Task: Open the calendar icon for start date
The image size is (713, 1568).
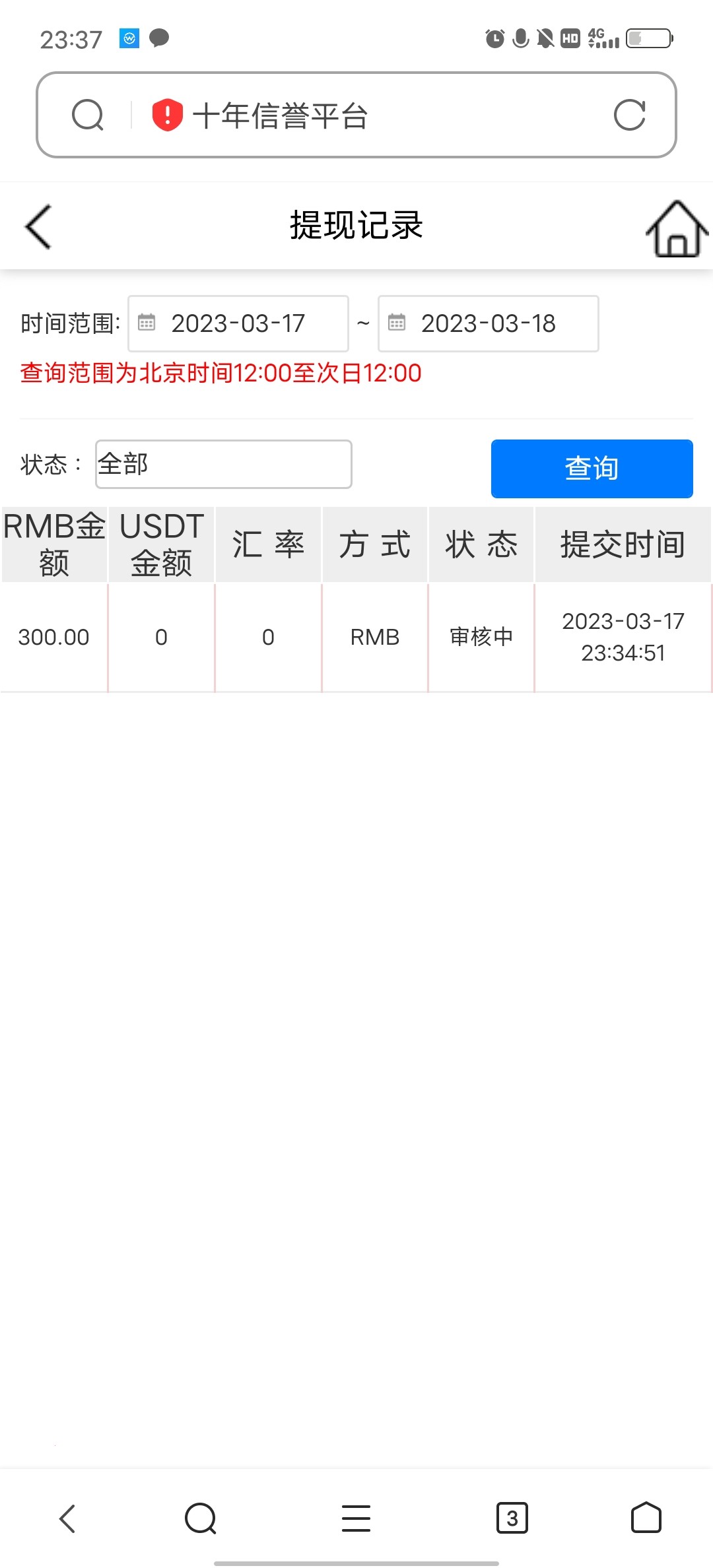Action: click(148, 323)
